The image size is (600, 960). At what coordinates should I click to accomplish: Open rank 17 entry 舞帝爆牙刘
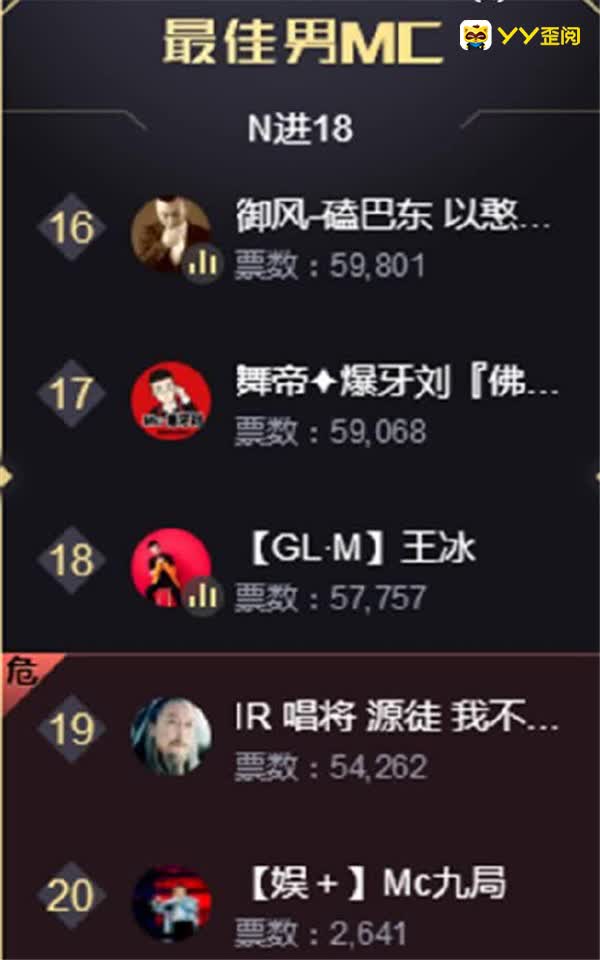pyautogui.click(x=396, y=382)
